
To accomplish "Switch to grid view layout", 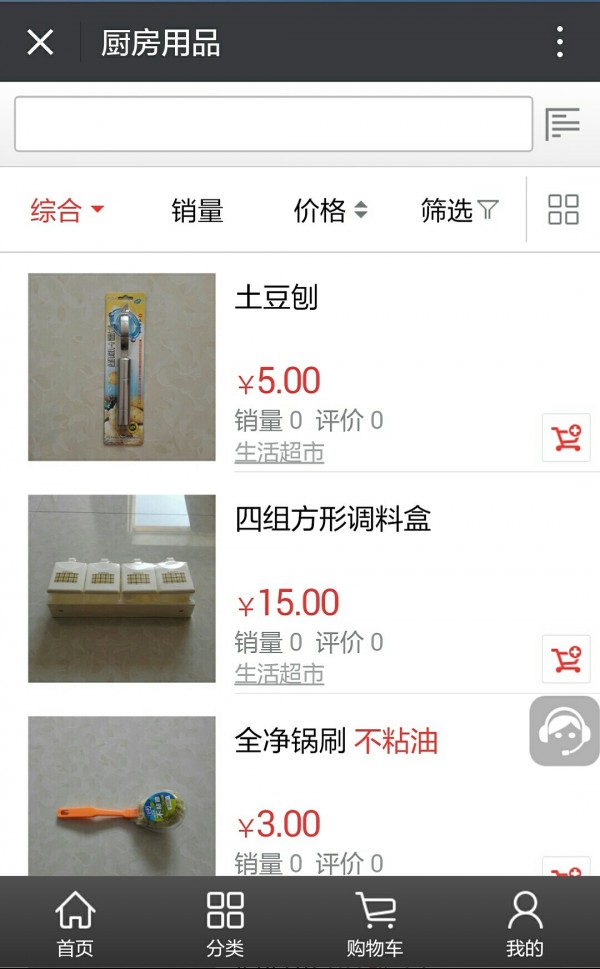I will [563, 210].
